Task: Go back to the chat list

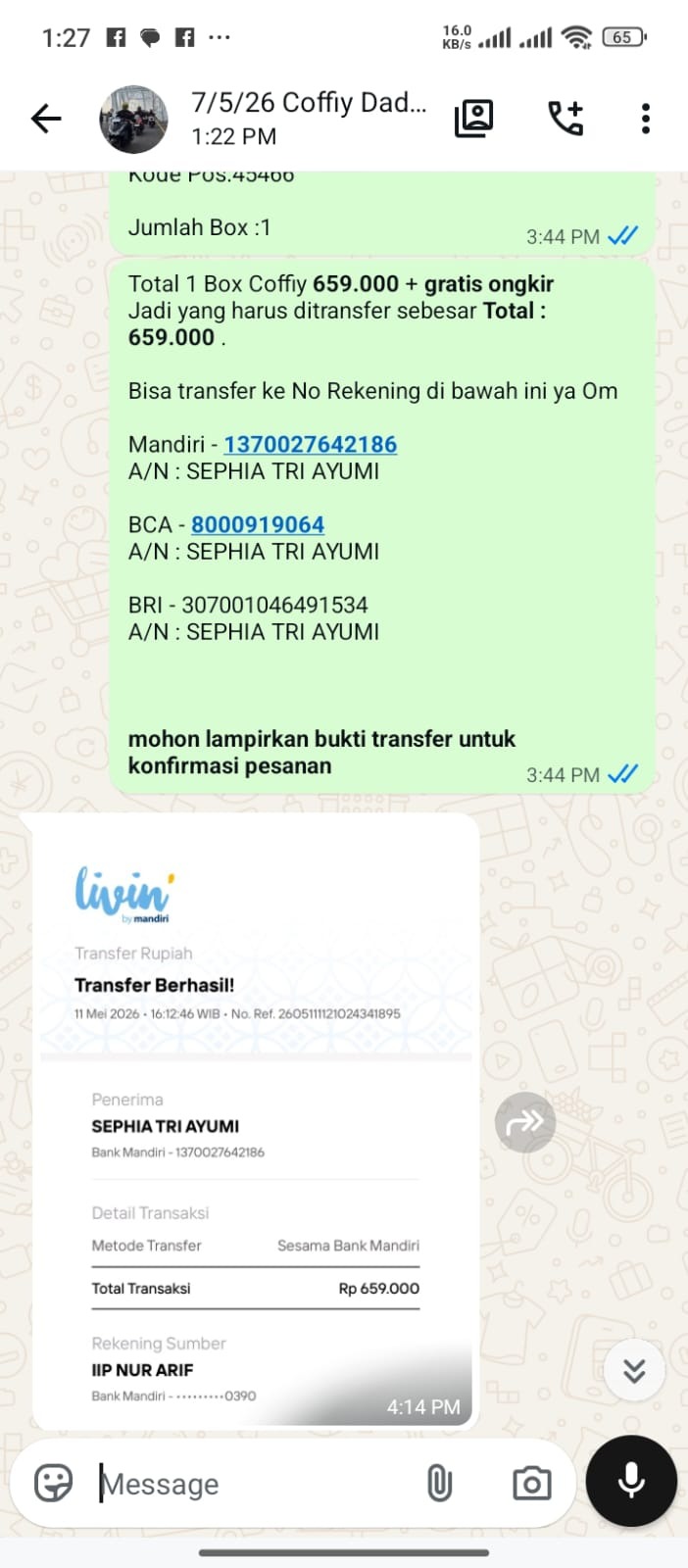Action: [46, 120]
